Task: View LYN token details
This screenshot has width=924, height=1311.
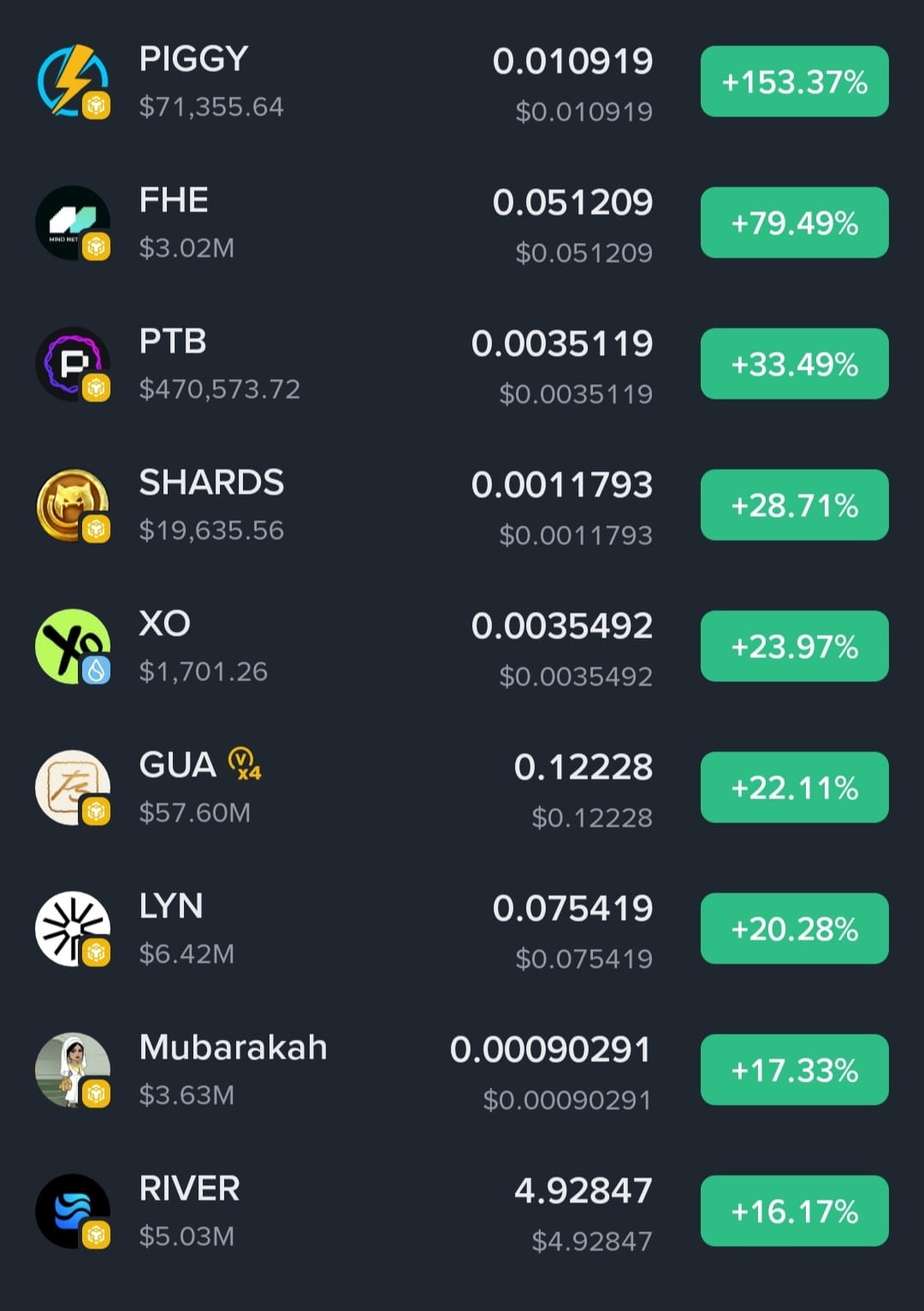Action: click(342, 929)
